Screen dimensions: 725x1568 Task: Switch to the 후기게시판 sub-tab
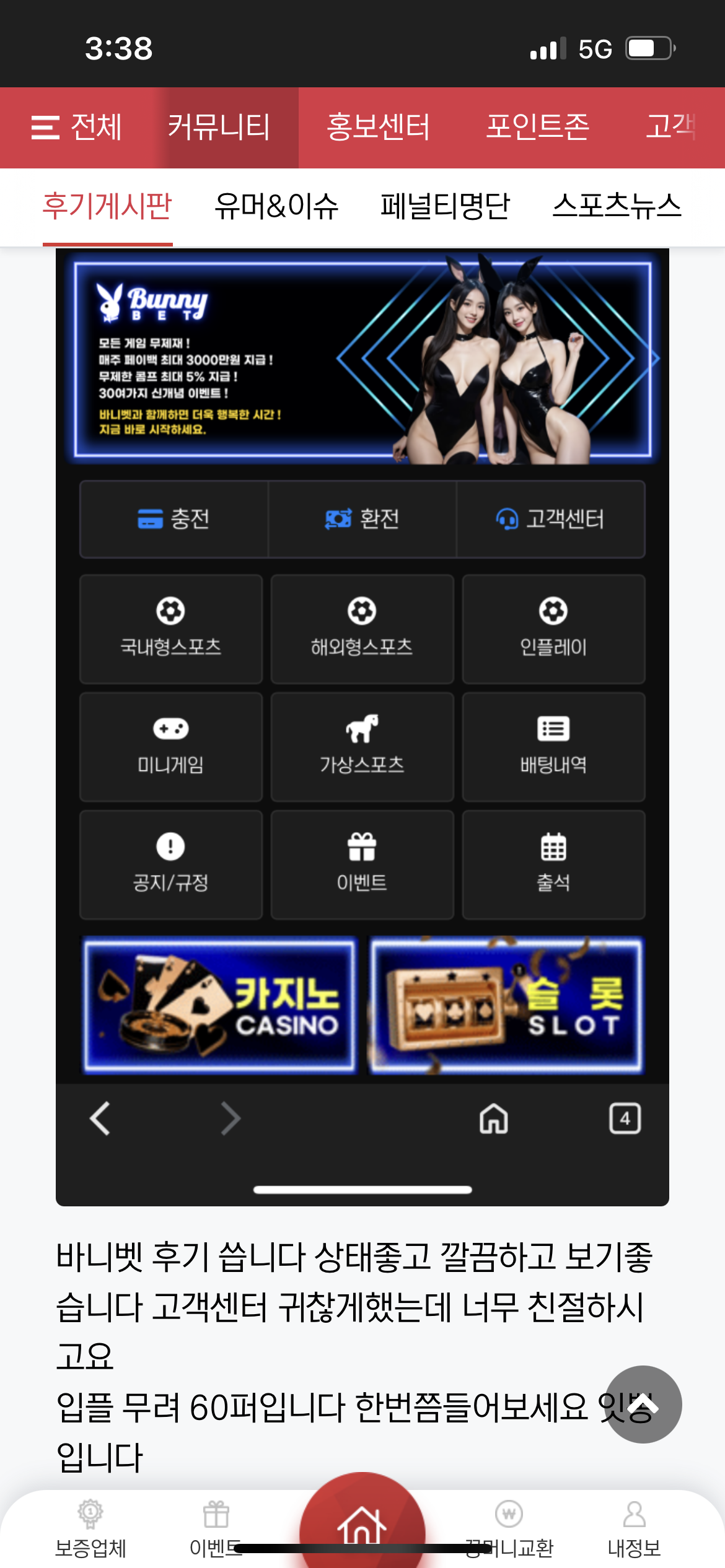click(x=107, y=207)
